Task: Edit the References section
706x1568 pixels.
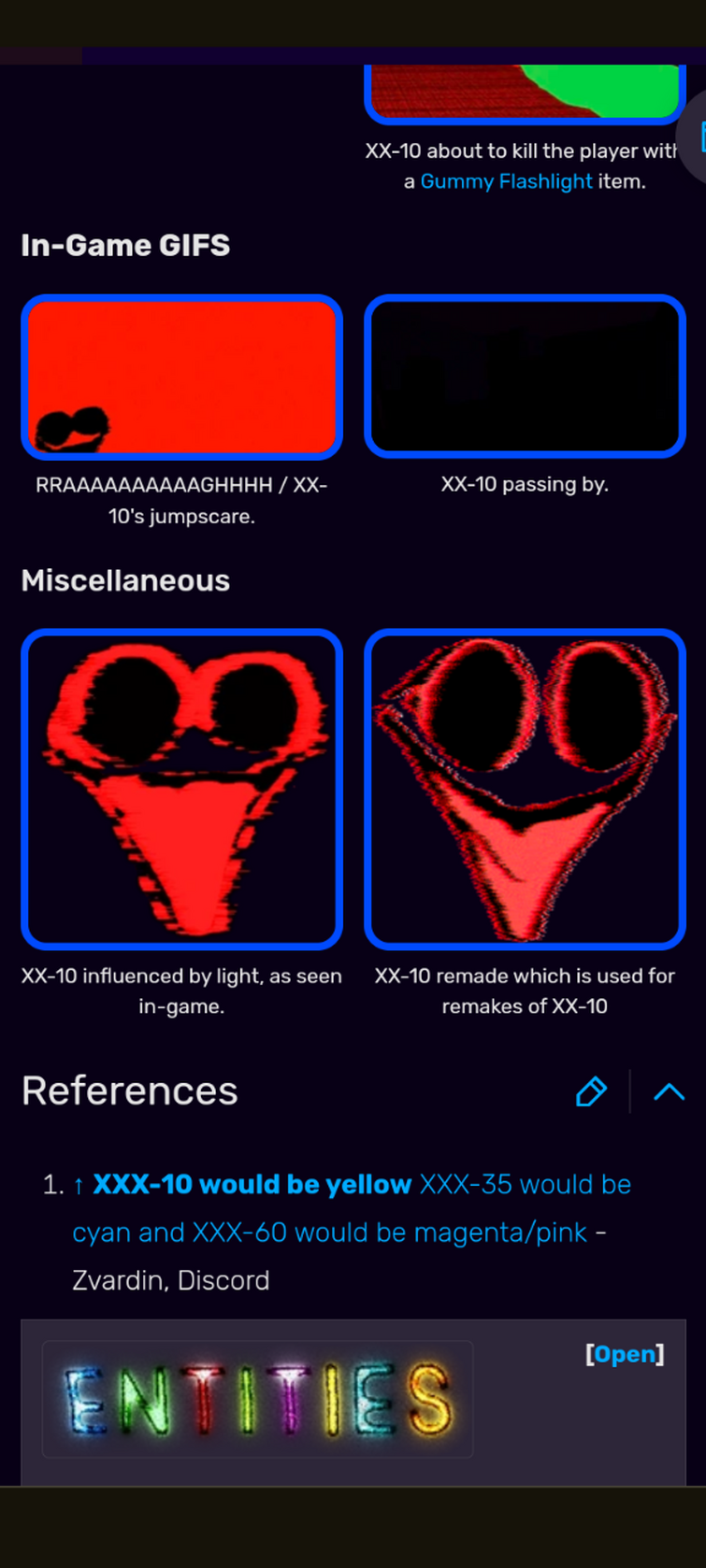Action: pos(591,1091)
